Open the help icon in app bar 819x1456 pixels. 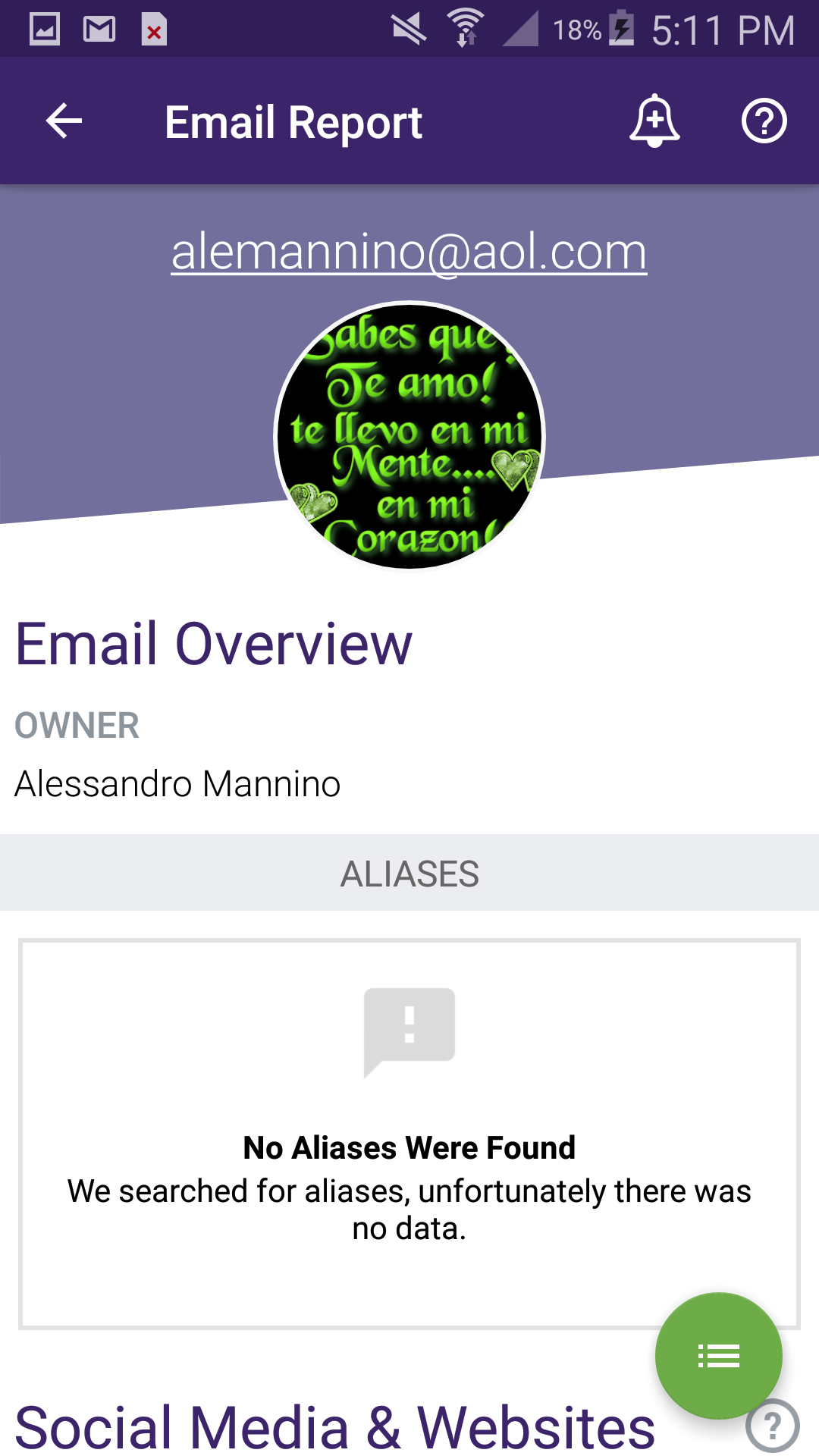coord(764,121)
